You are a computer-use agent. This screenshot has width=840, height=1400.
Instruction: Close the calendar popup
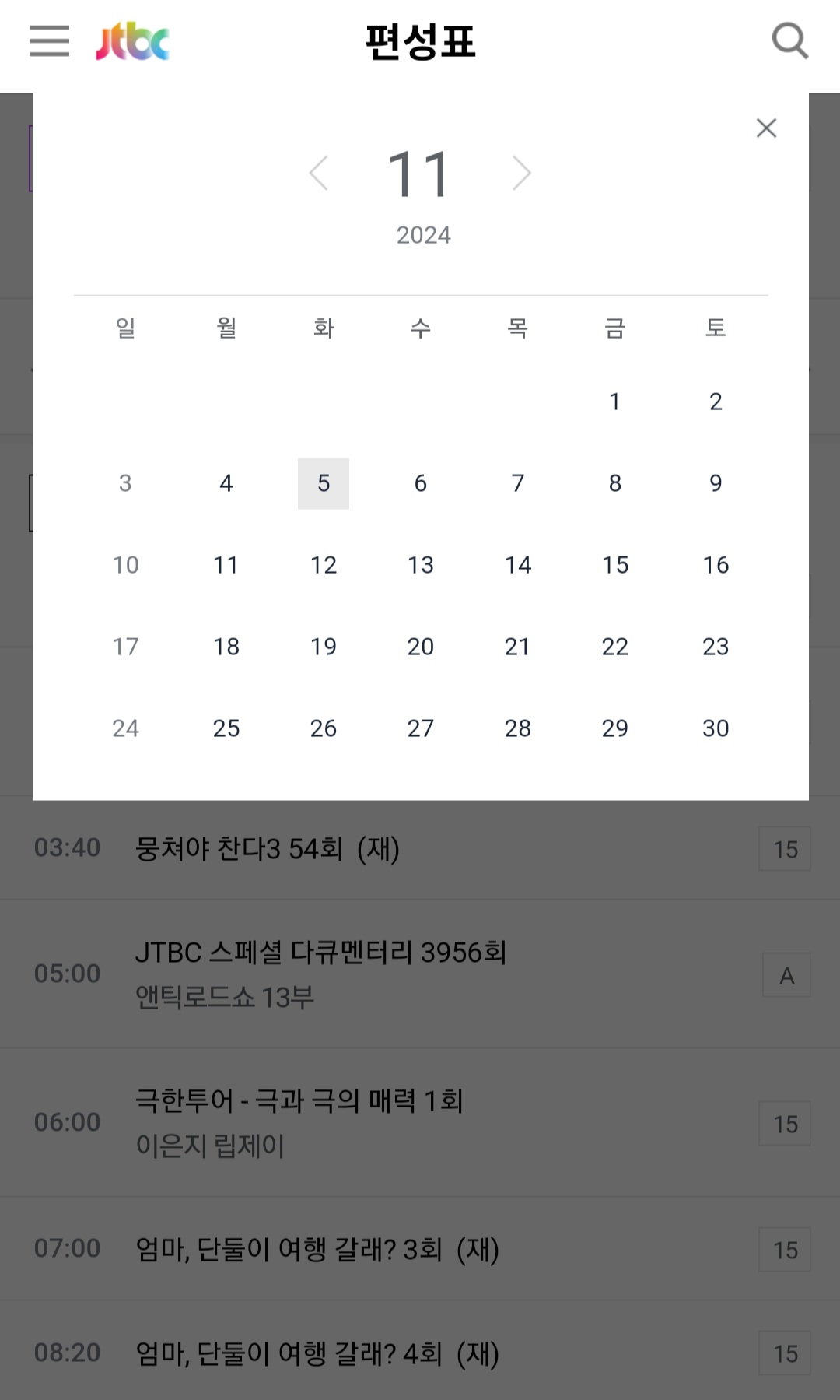coord(767,128)
